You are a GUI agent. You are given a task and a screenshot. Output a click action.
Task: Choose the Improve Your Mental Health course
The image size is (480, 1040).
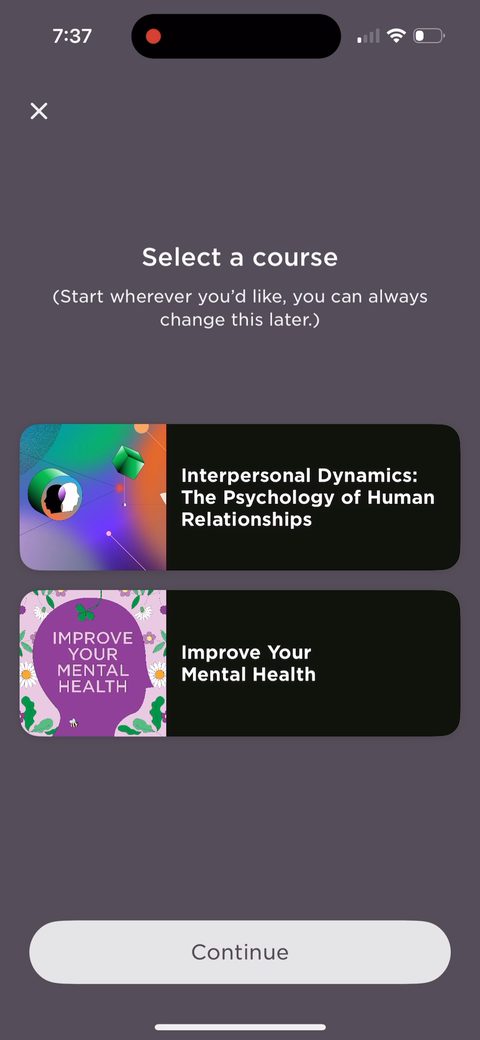click(240, 663)
